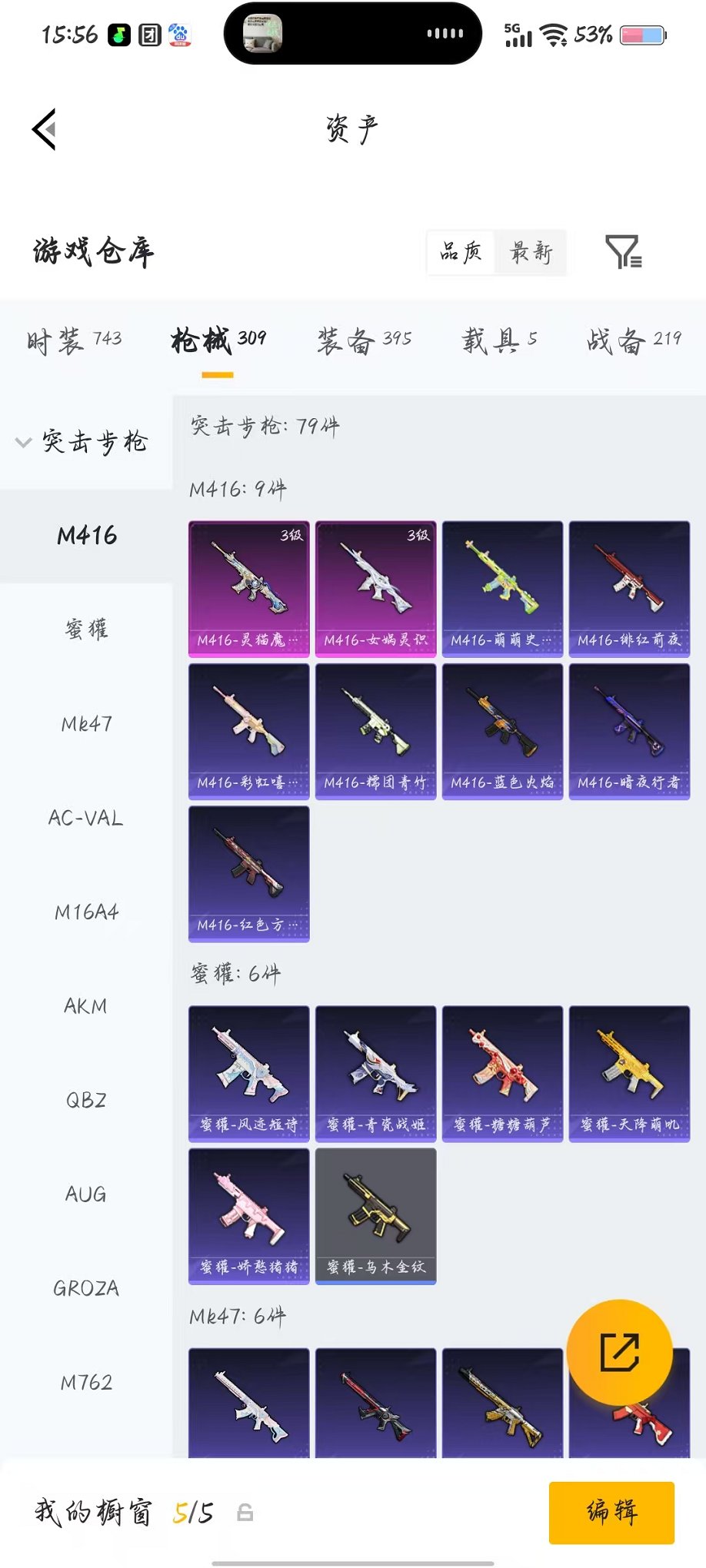Switch to the 战备 tab

pos(634,340)
